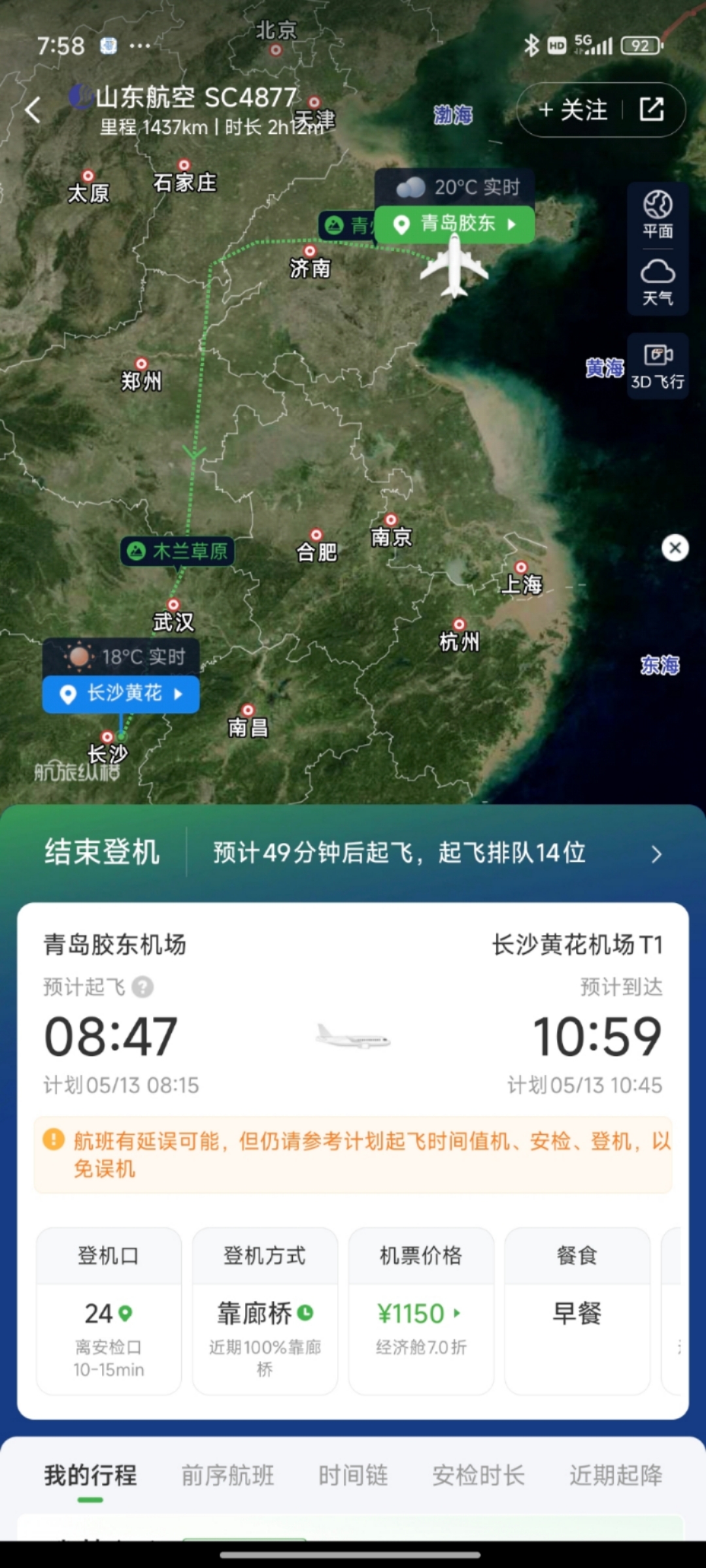Share the flight via the export icon
The image size is (706, 1568).
[652, 109]
